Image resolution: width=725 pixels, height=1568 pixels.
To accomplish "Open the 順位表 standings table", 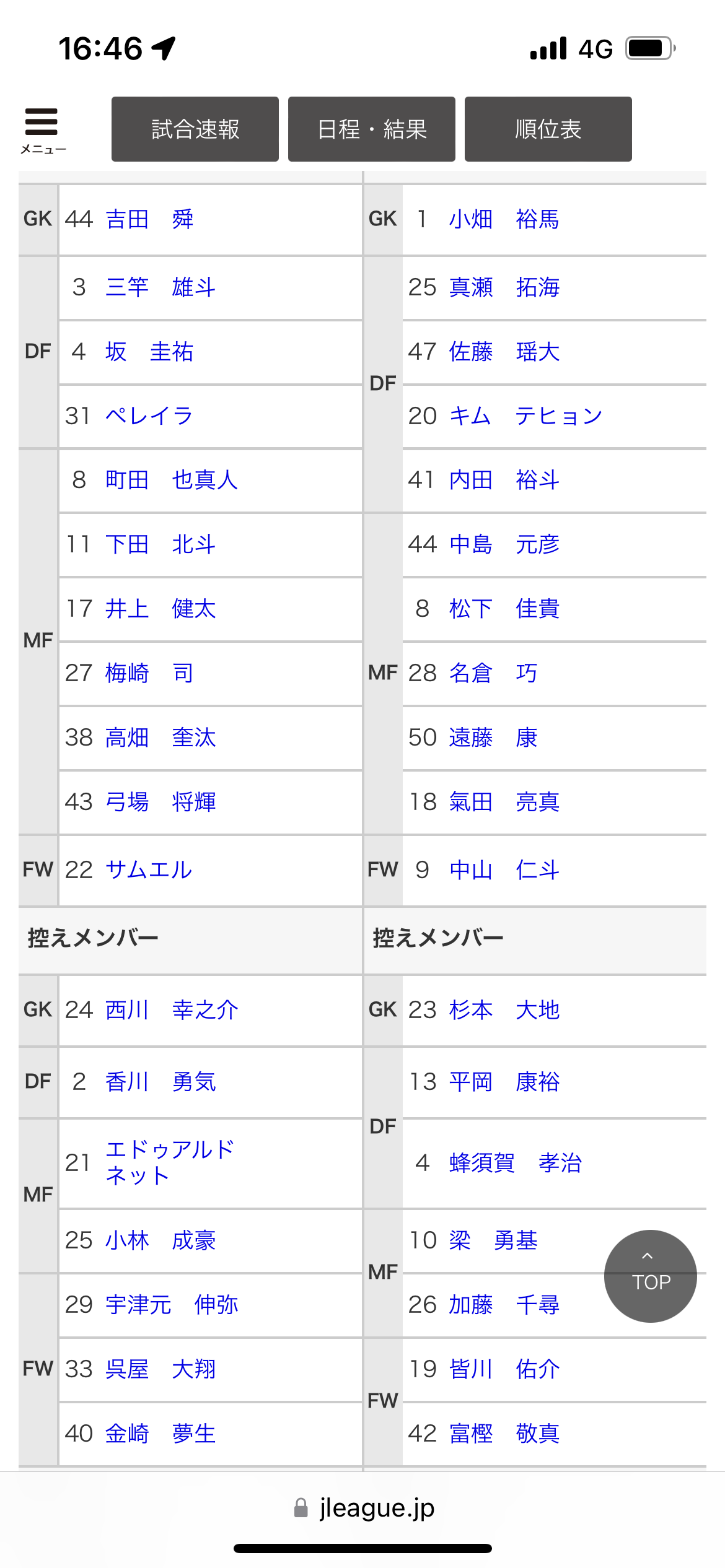I will point(548,129).
